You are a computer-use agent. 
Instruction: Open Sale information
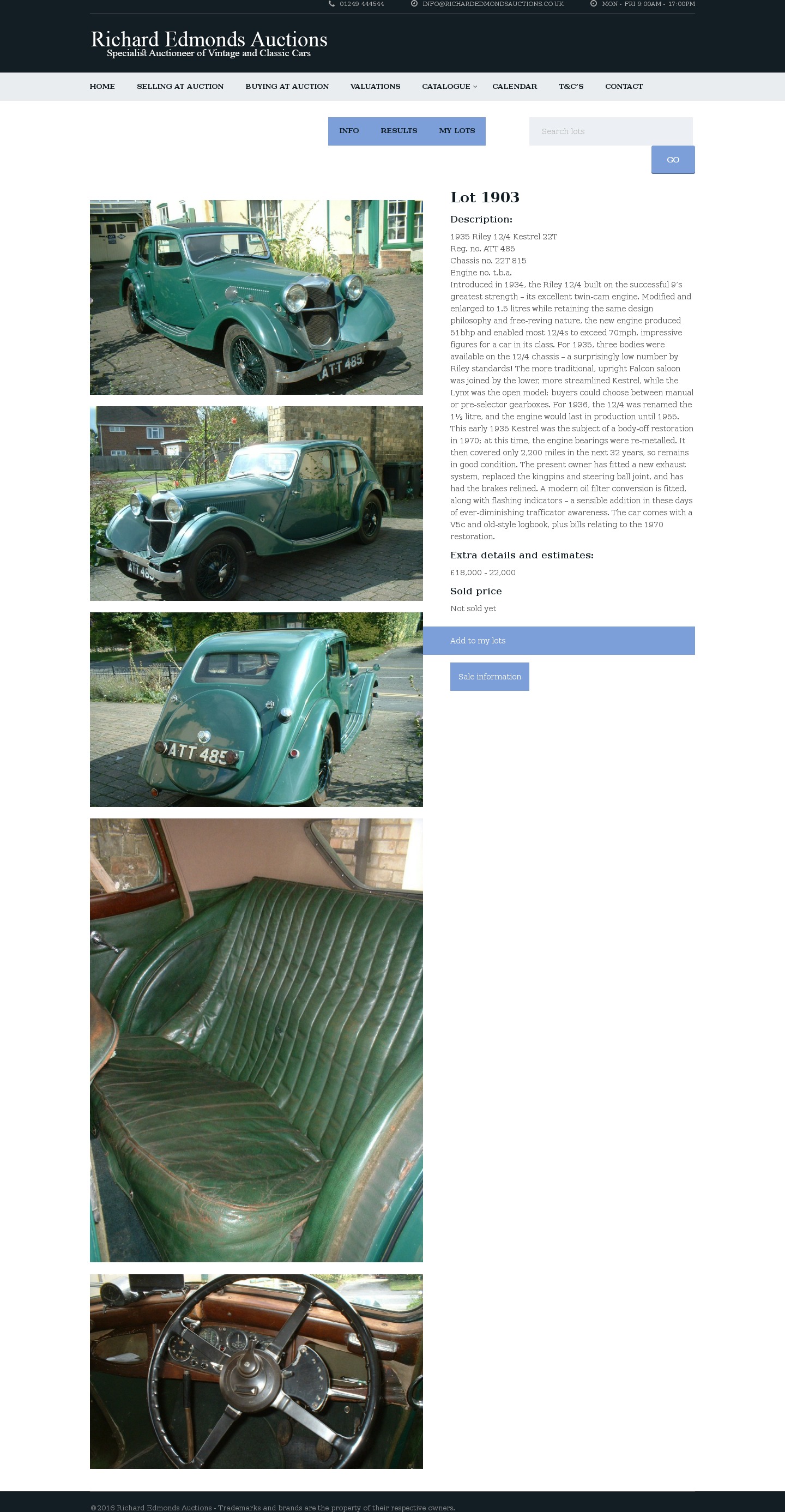(x=490, y=677)
